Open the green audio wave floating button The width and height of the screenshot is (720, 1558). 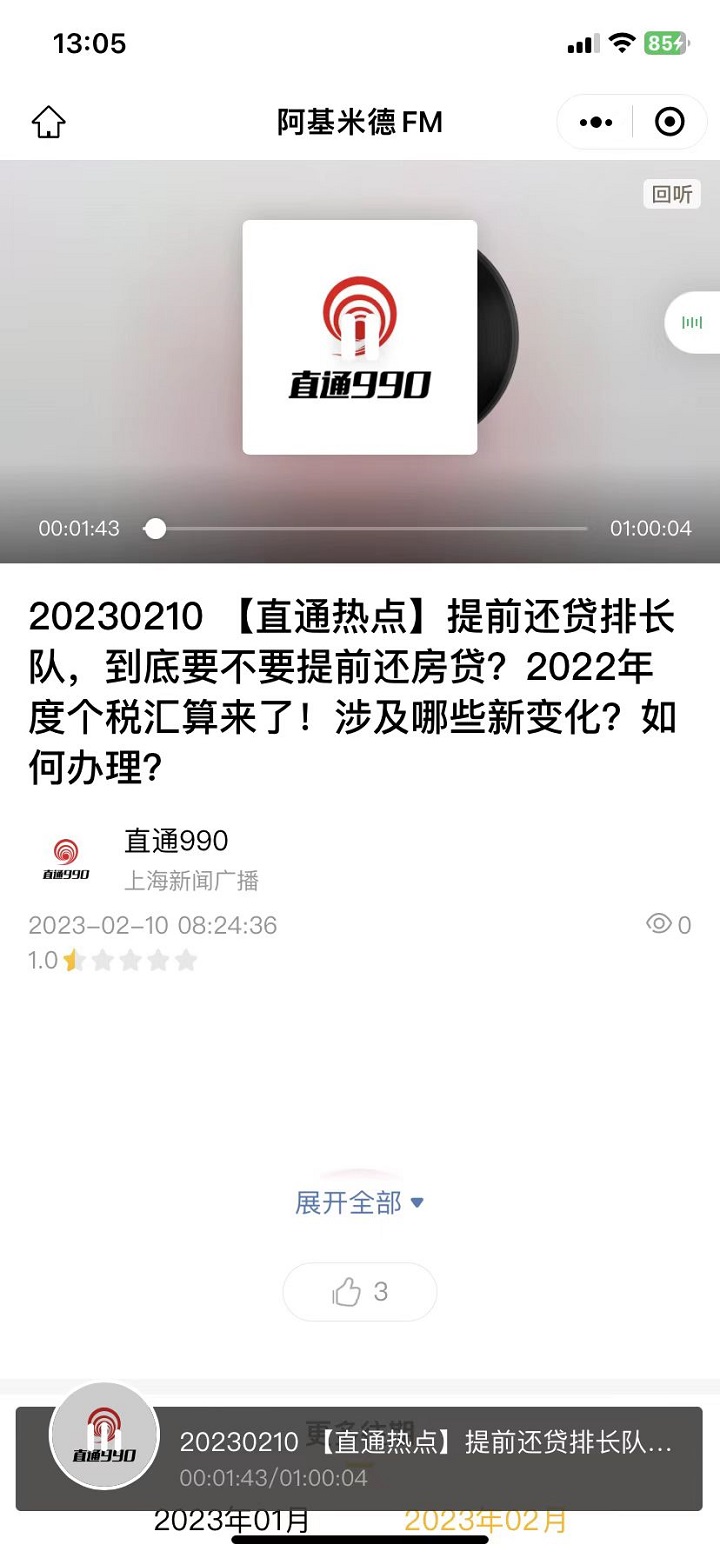coord(692,322)
